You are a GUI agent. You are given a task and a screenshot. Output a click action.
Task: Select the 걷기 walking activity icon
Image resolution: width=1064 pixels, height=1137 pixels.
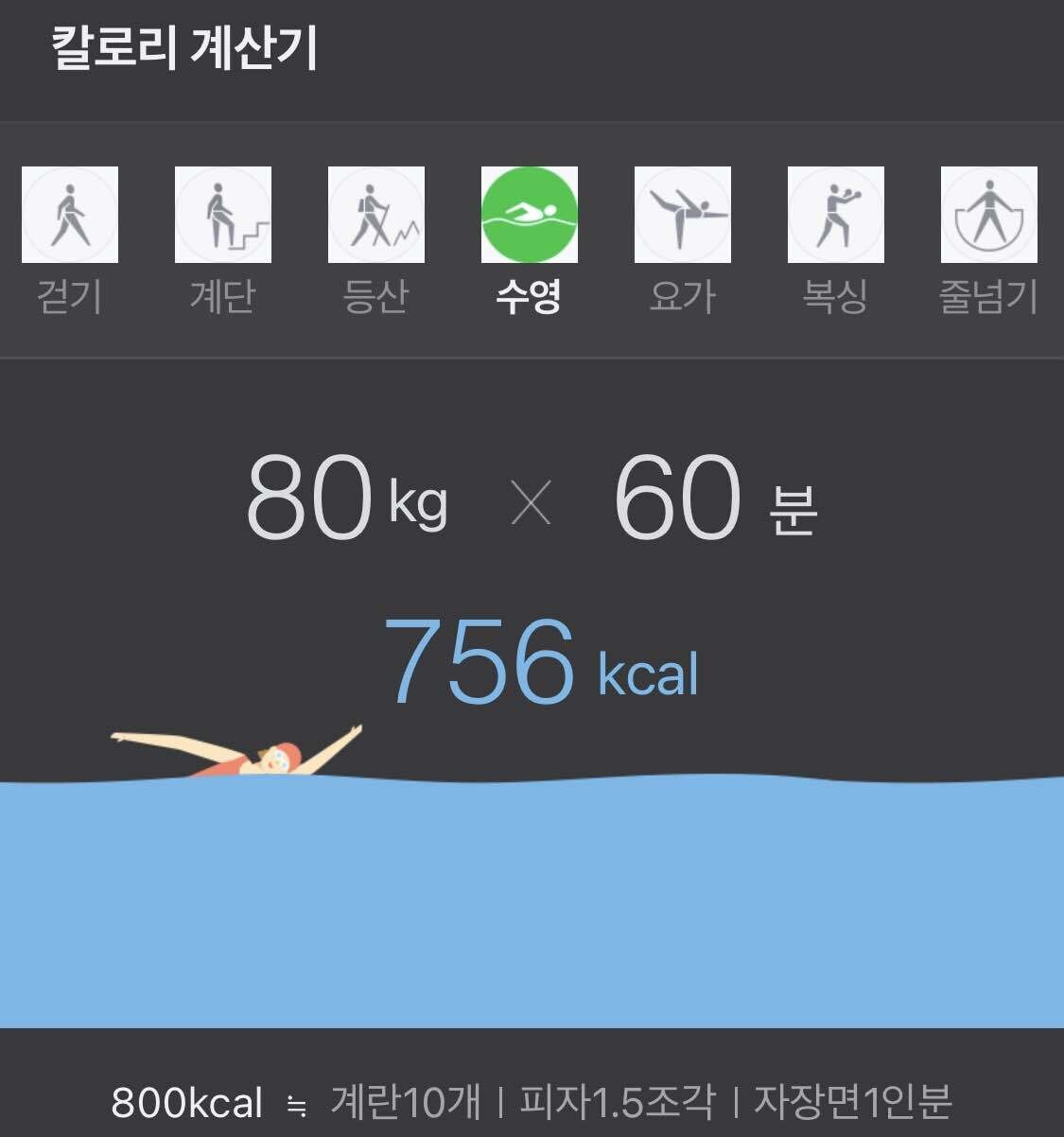(70, 213)
